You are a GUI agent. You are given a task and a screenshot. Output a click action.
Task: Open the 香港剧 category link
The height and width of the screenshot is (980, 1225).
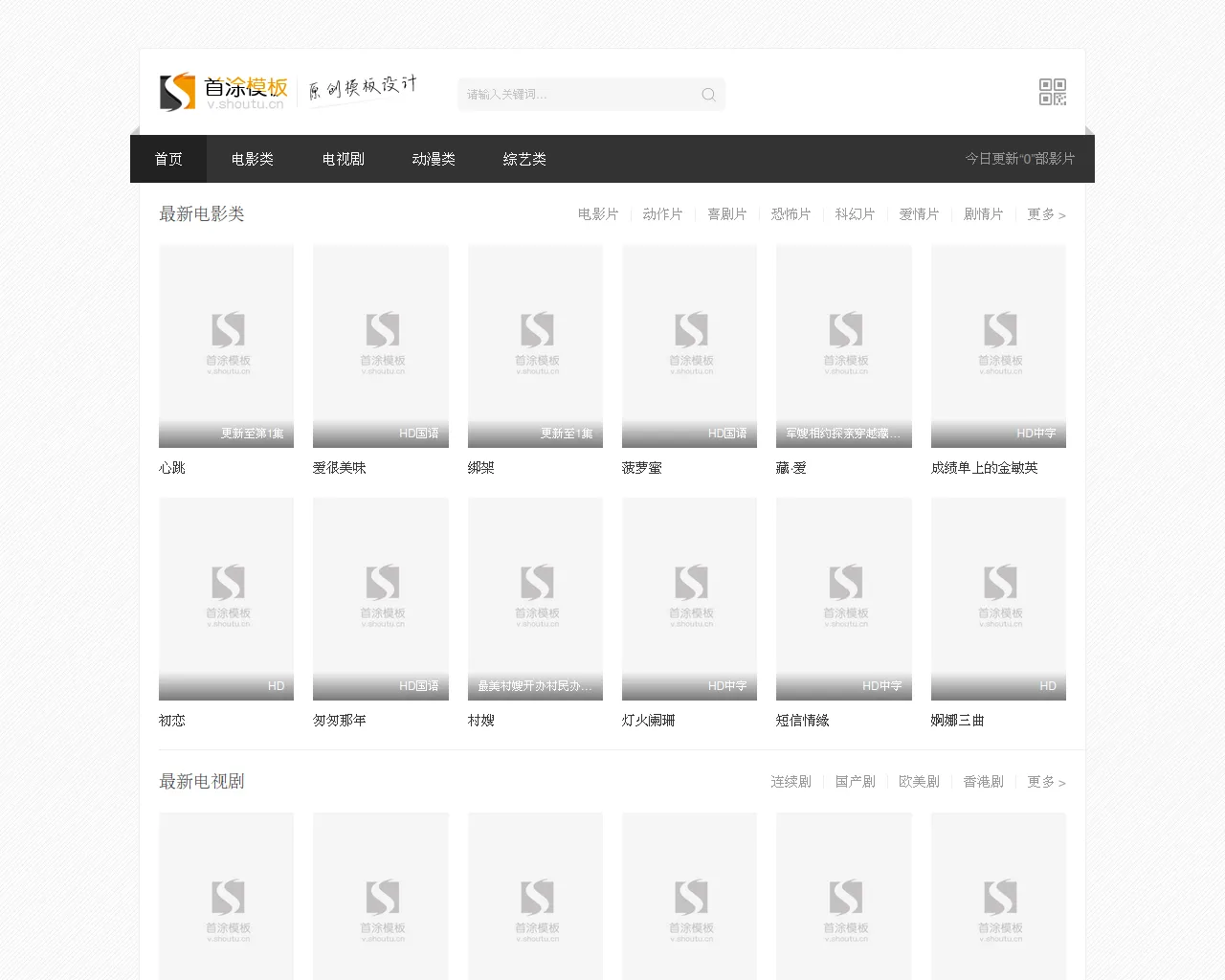(983, 782)
